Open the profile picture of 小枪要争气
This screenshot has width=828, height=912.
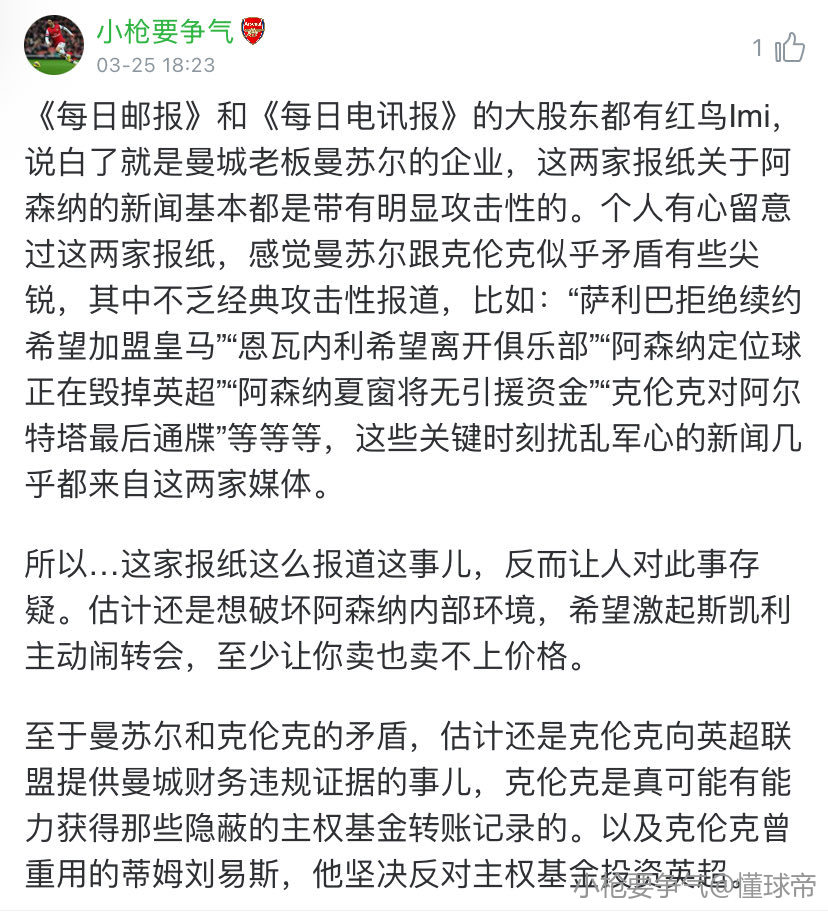click(53, 45)
